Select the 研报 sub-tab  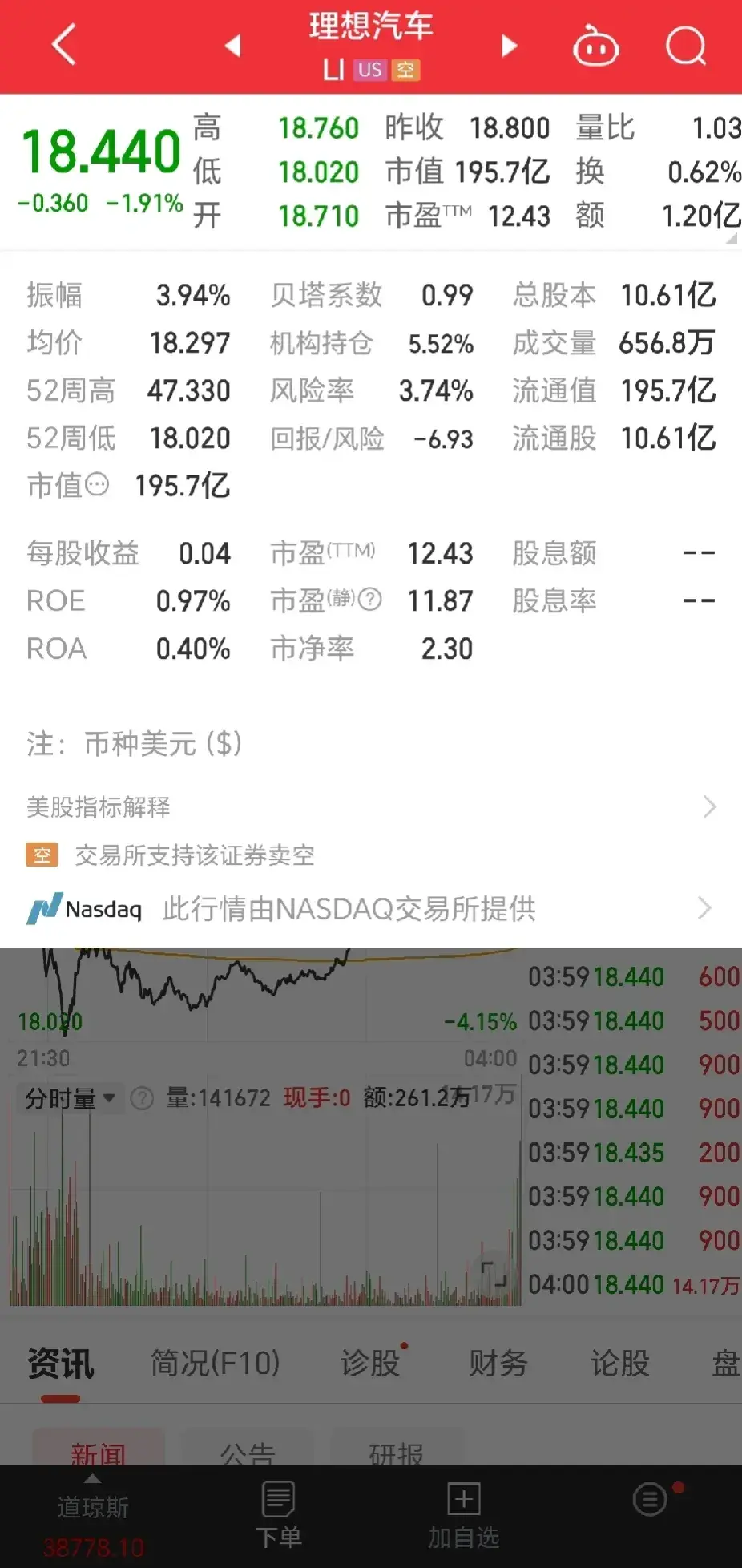tap(396, 1453)
